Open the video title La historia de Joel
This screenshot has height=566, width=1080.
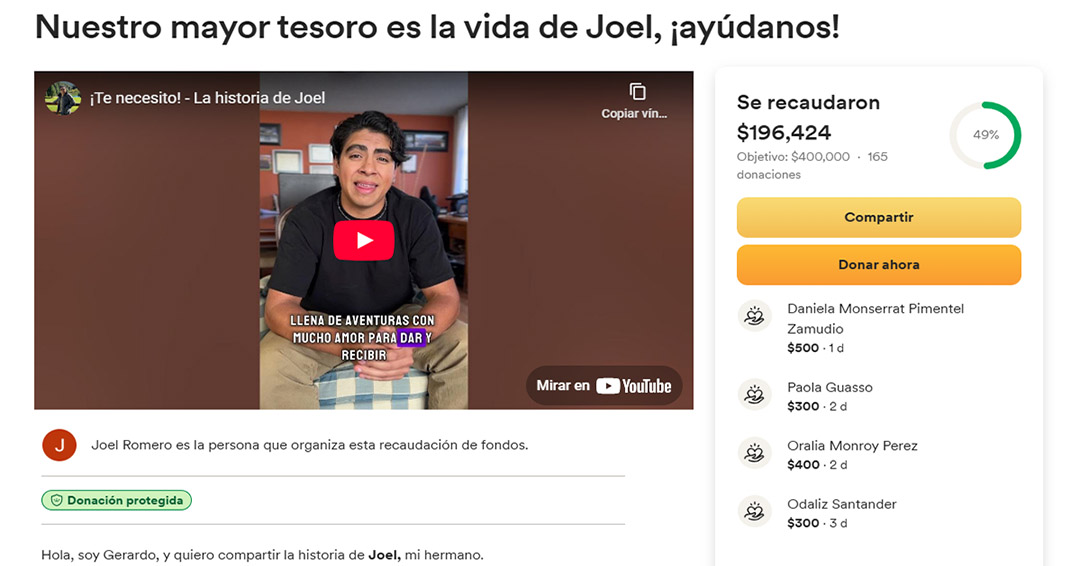pos(207,98)
